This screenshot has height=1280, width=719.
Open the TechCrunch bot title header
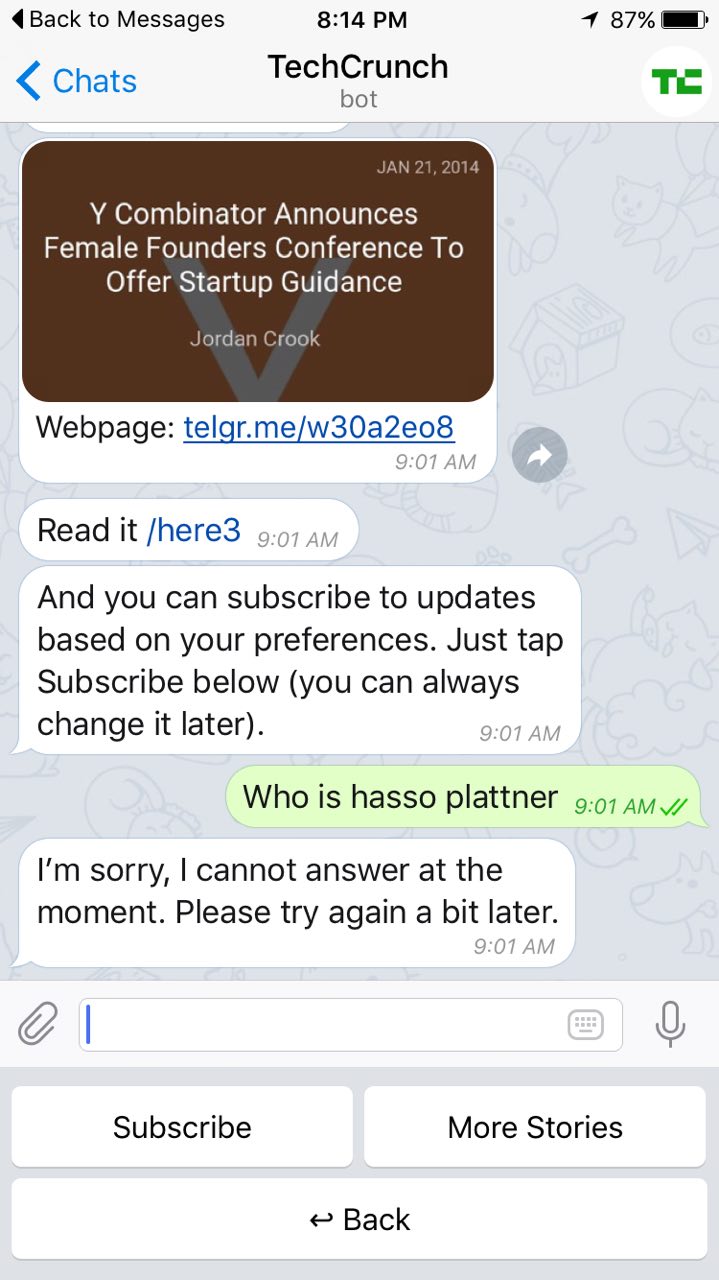point(358,80)
